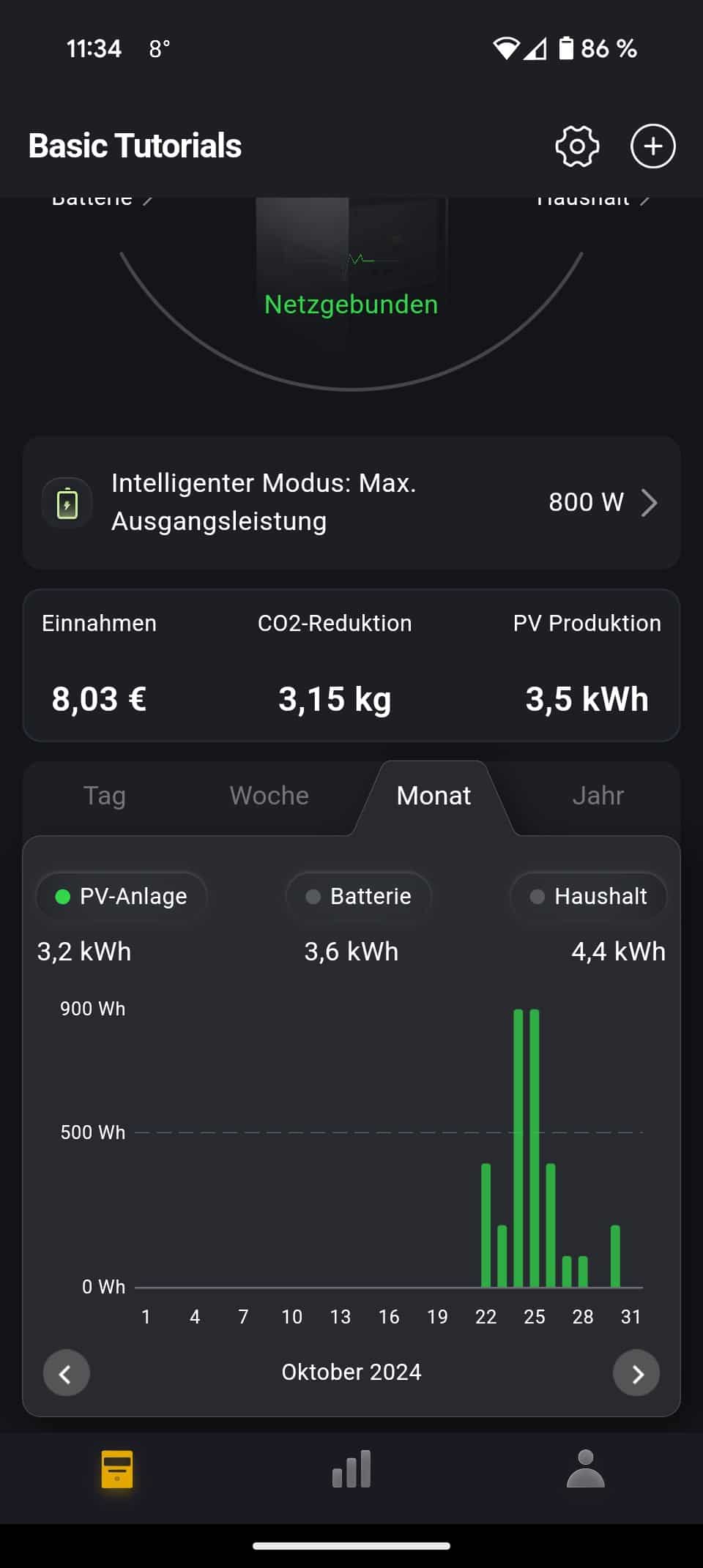Open the settings gear icon
This screenshot has height=1568, width=703.
click(x=577, y=146)
